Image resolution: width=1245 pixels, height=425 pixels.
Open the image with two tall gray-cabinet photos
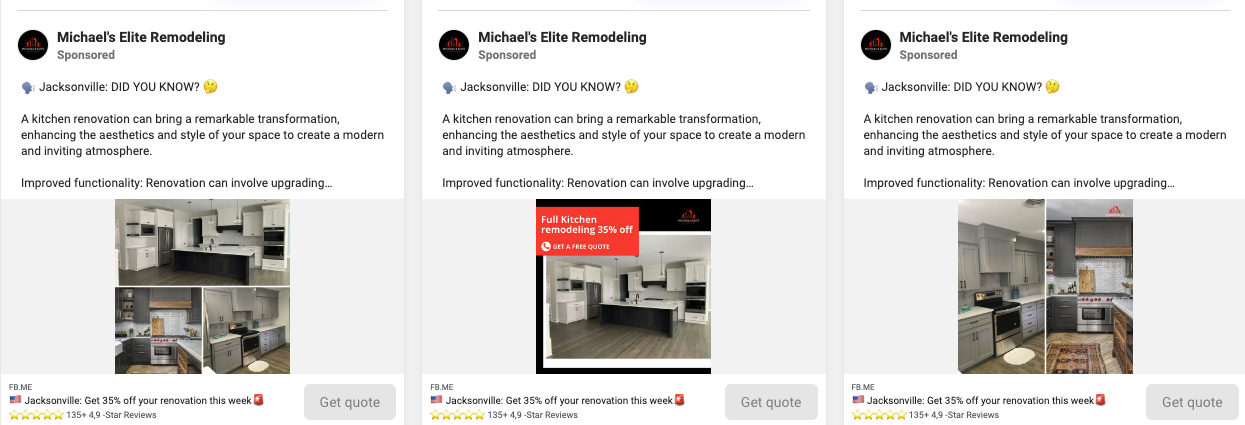point(1045,286)
